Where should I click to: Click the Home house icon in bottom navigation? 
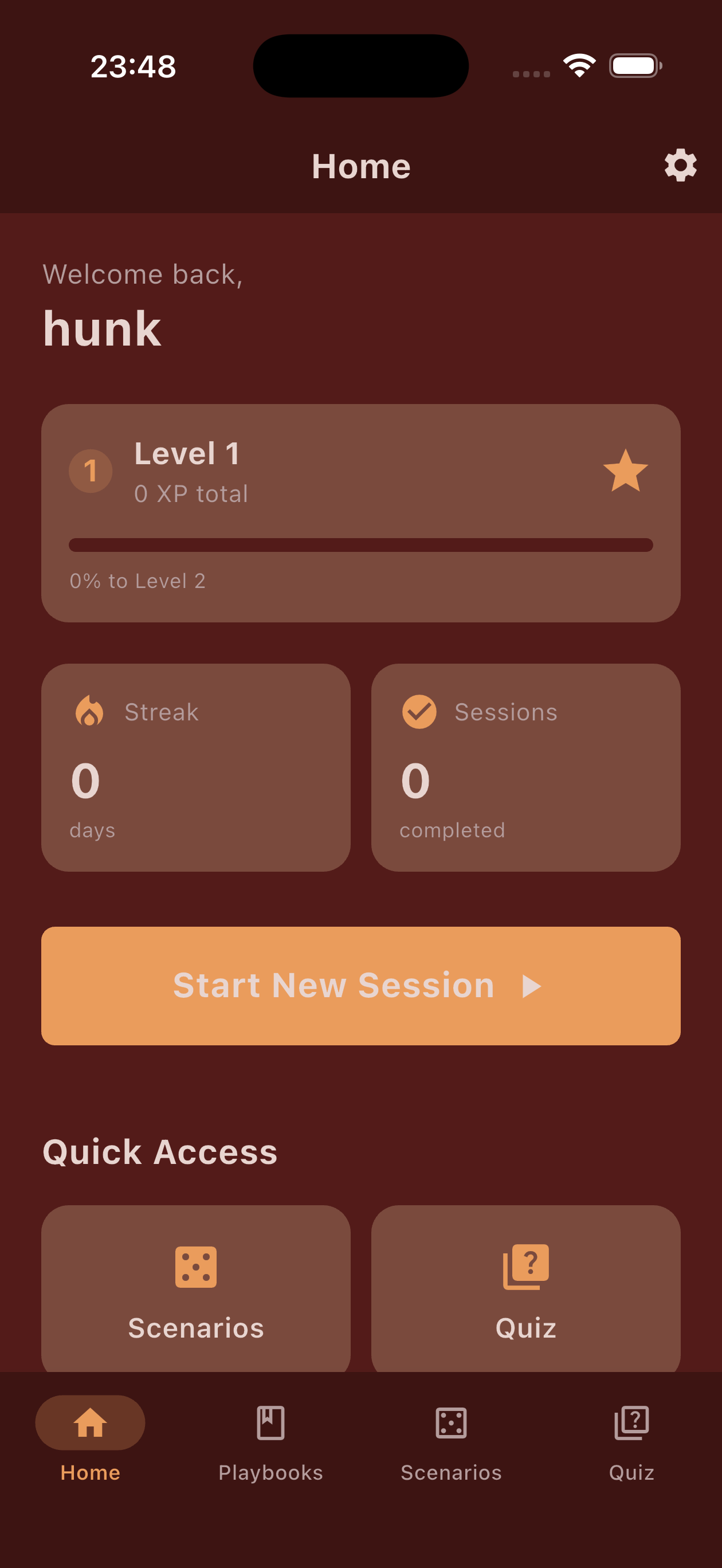click(90, 1422)
